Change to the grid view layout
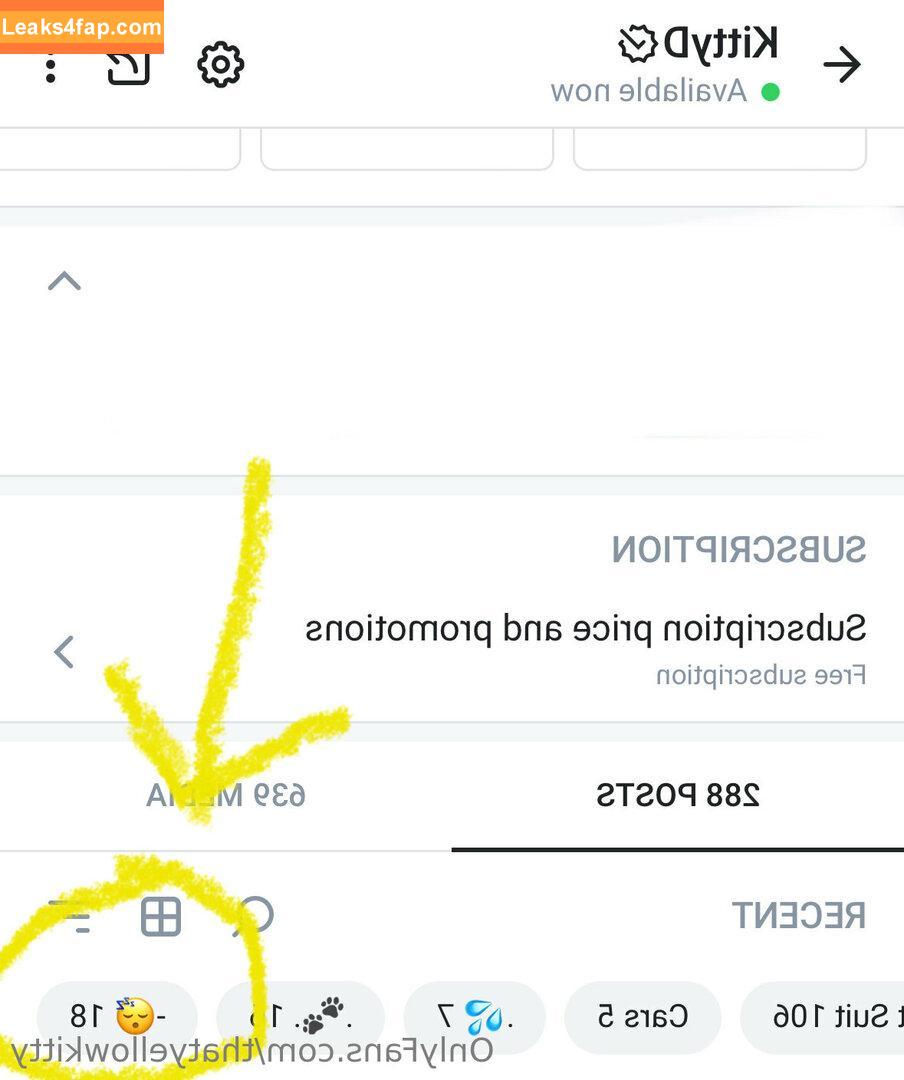This screenshot has height=1080, width=904. (x=161, y=916)
